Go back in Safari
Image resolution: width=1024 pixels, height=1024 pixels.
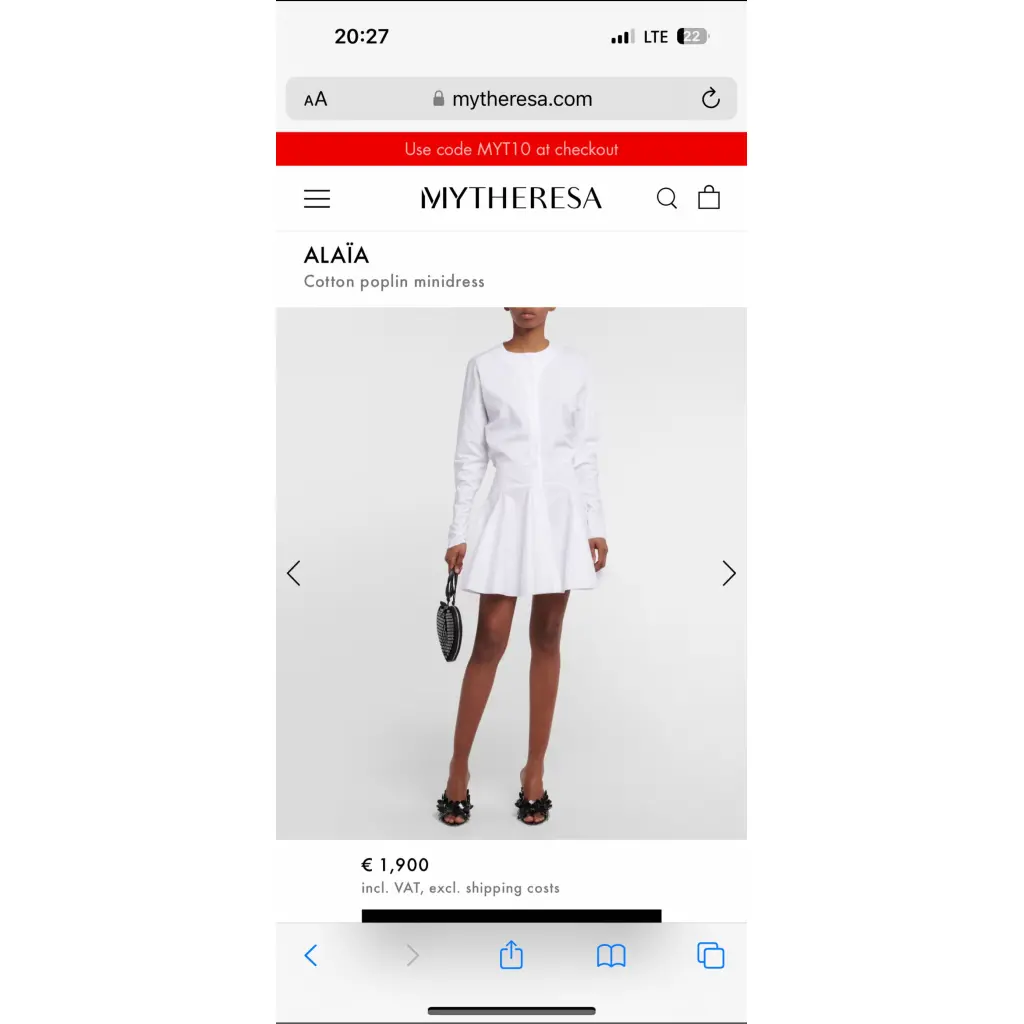pyautogui.click(x=311, y=955)
